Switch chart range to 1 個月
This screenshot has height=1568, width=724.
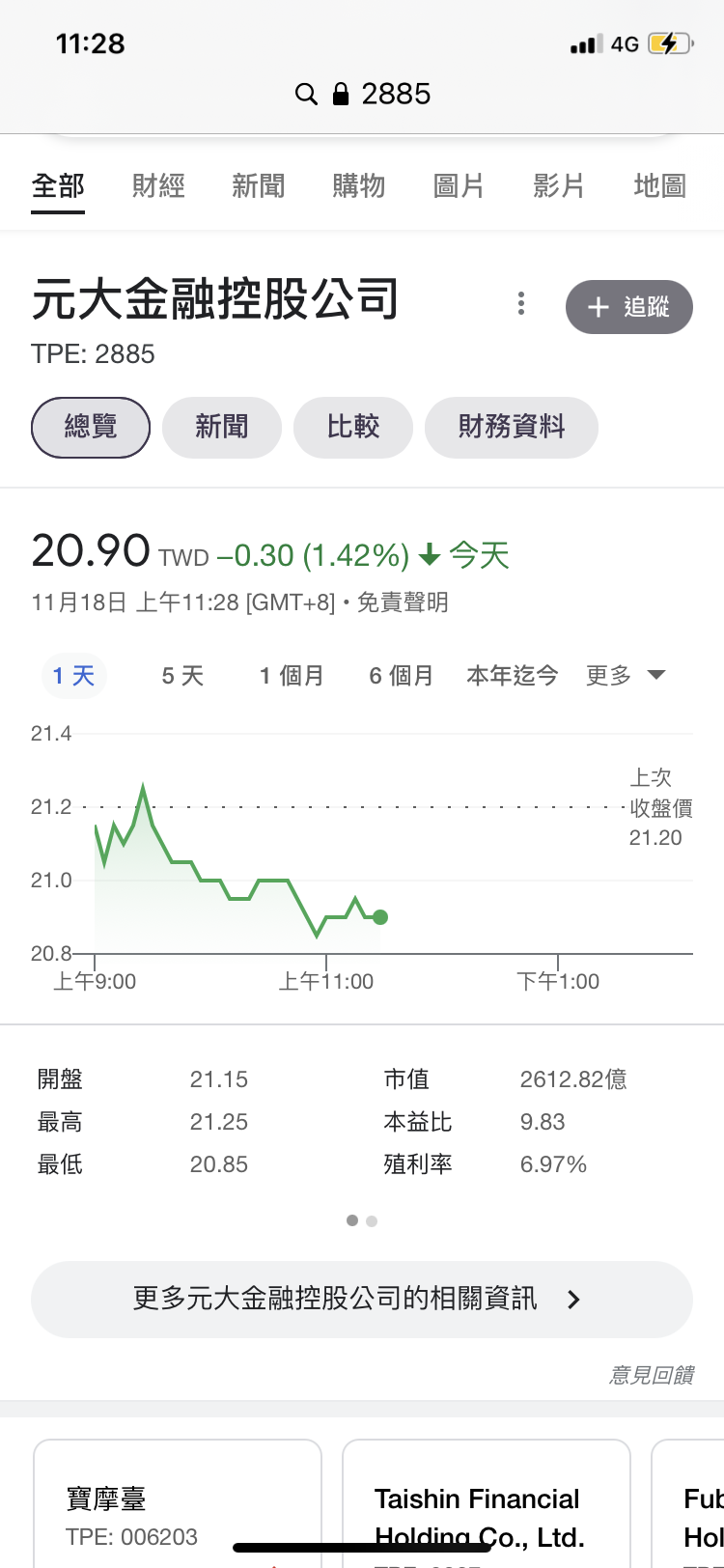tap(292, 676)
